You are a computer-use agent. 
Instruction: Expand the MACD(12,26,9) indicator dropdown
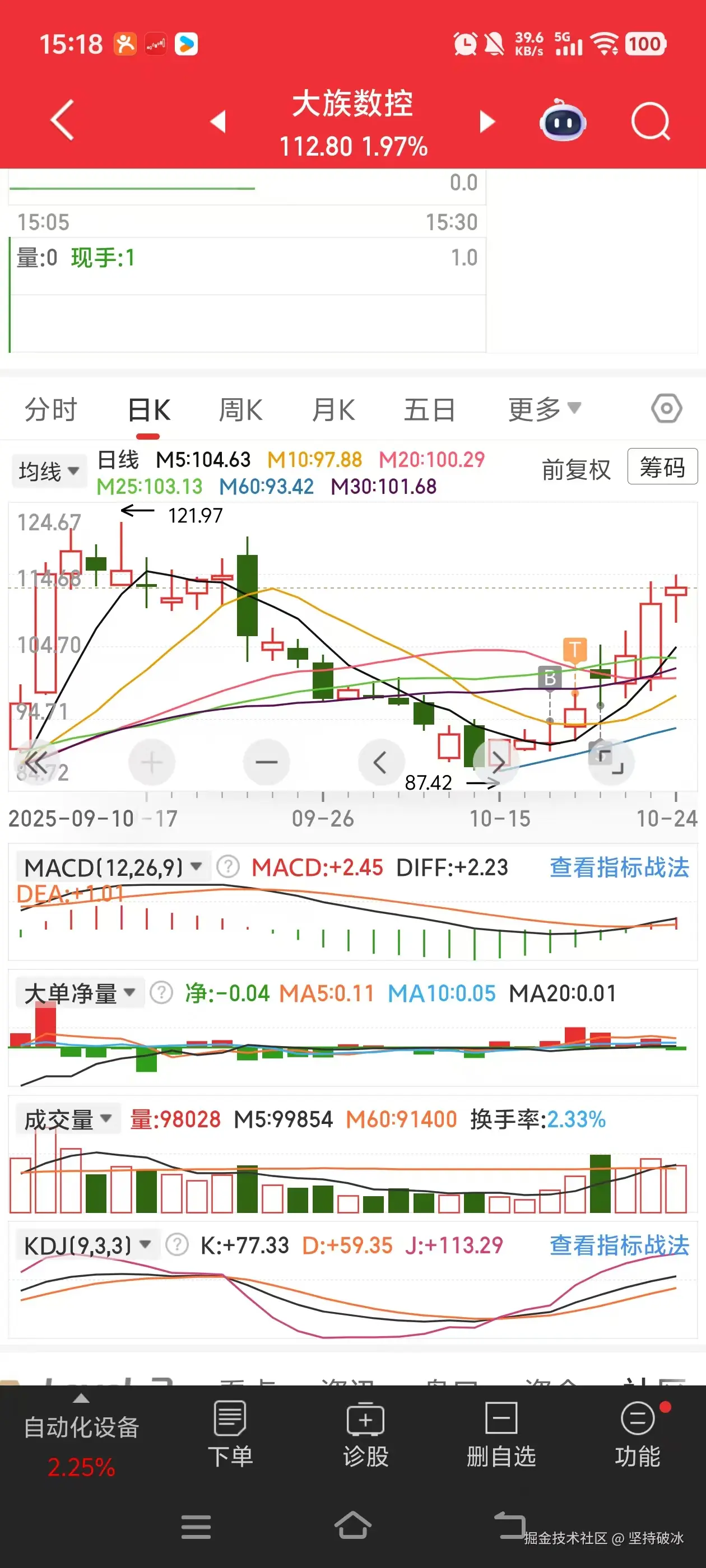coord(113,868)
